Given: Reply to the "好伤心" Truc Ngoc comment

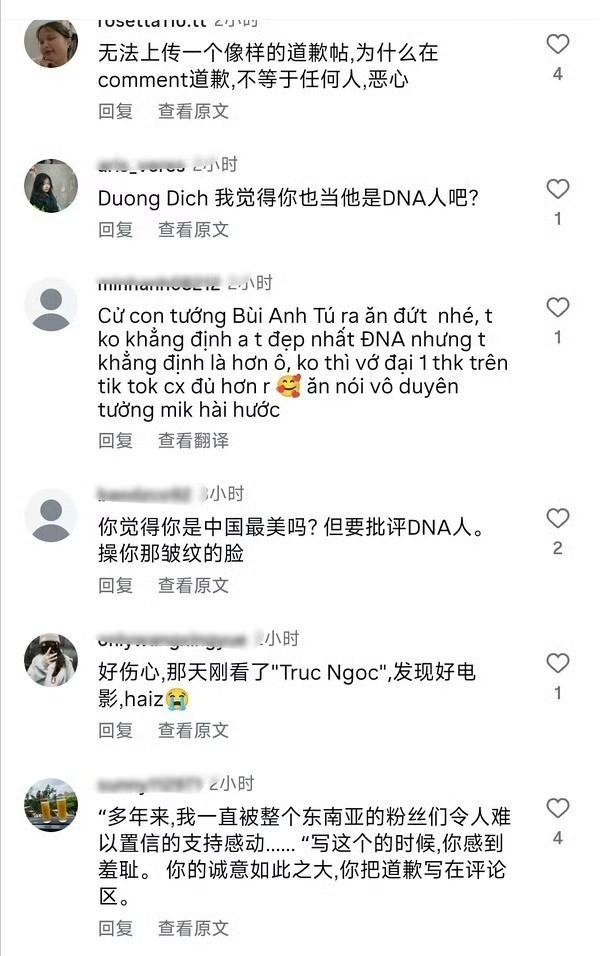Looking at the screenshot, I should click(x=115, y=731).
